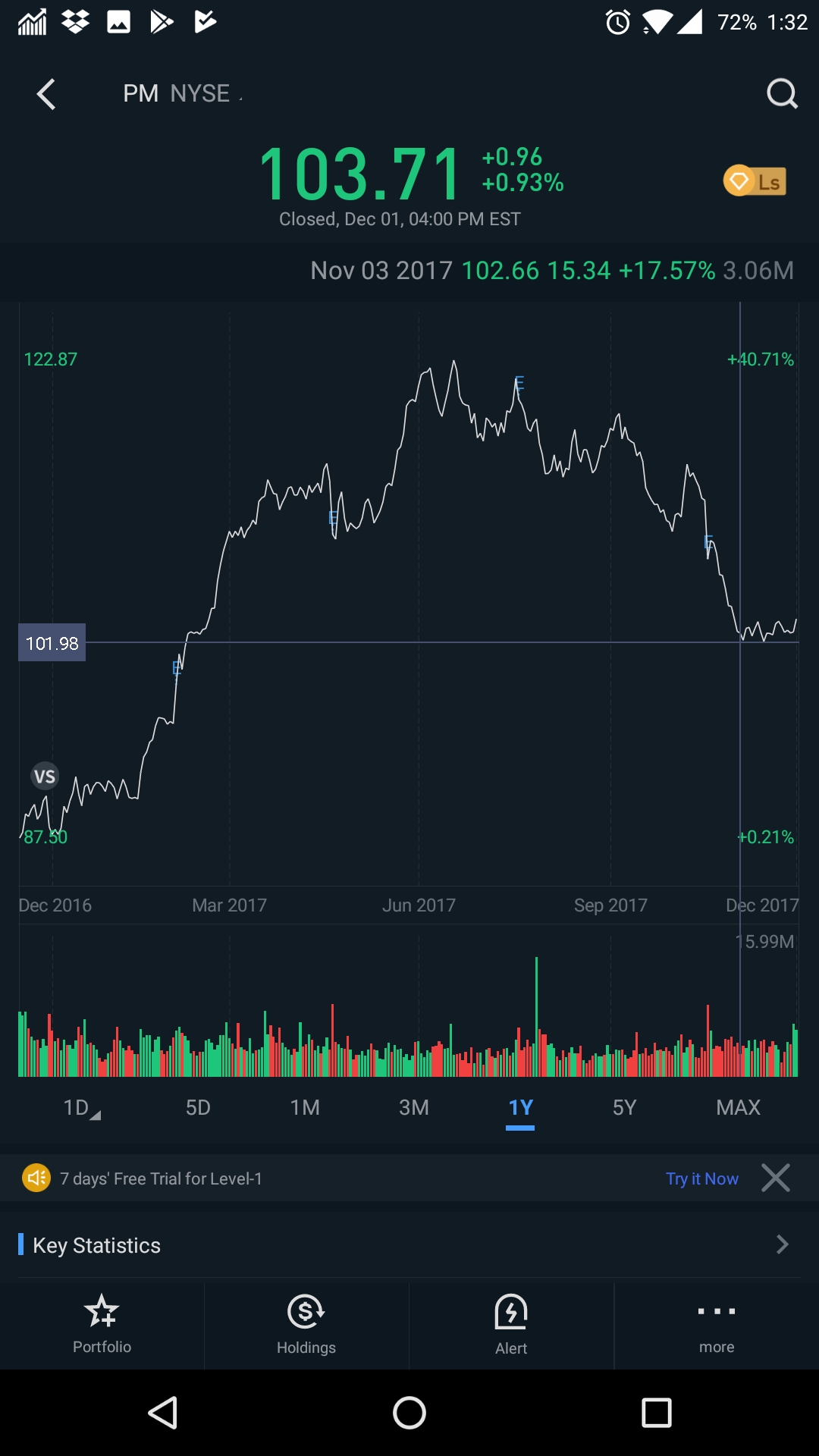Open the stock search
Screen dimensions: 819x1456
[782, 94]
